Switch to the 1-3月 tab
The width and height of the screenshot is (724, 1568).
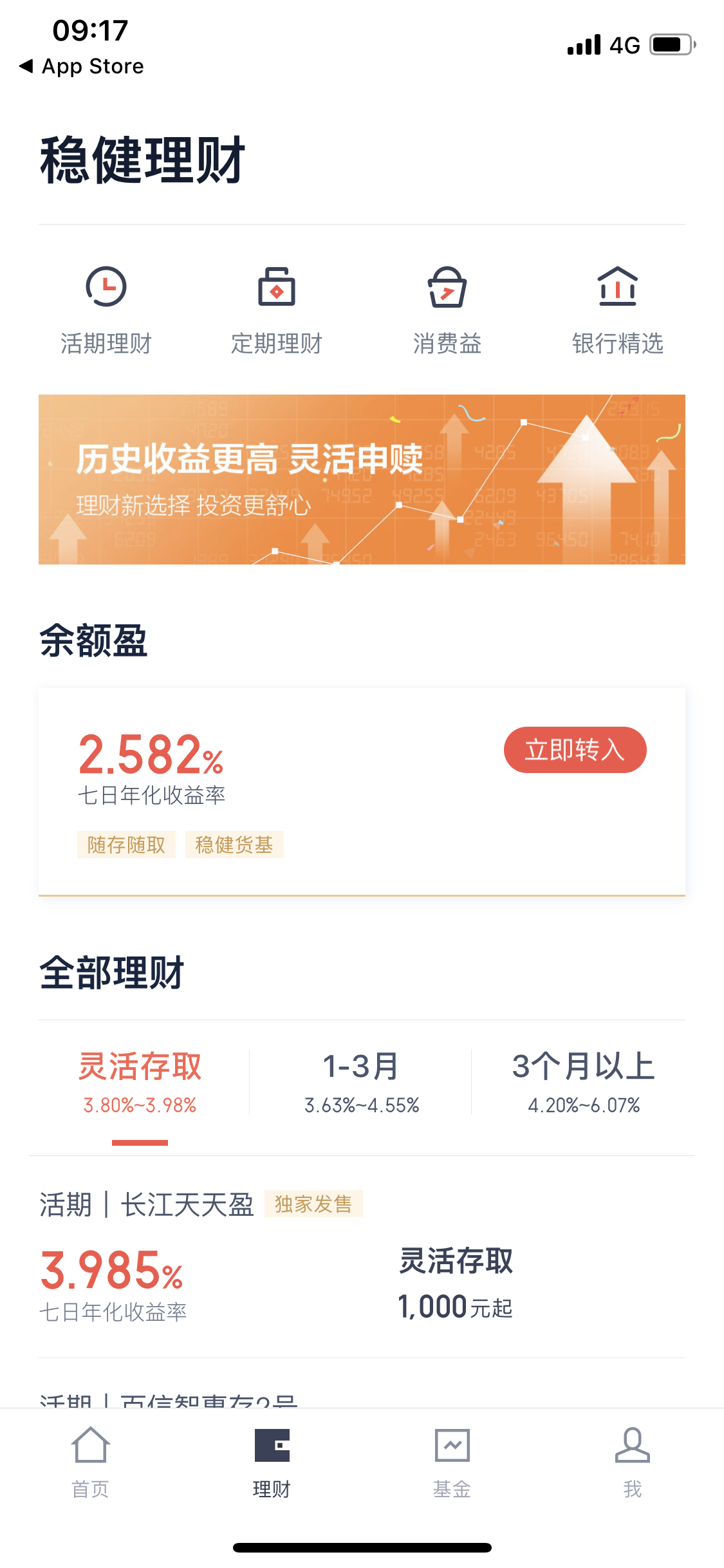coord(361,1083)
